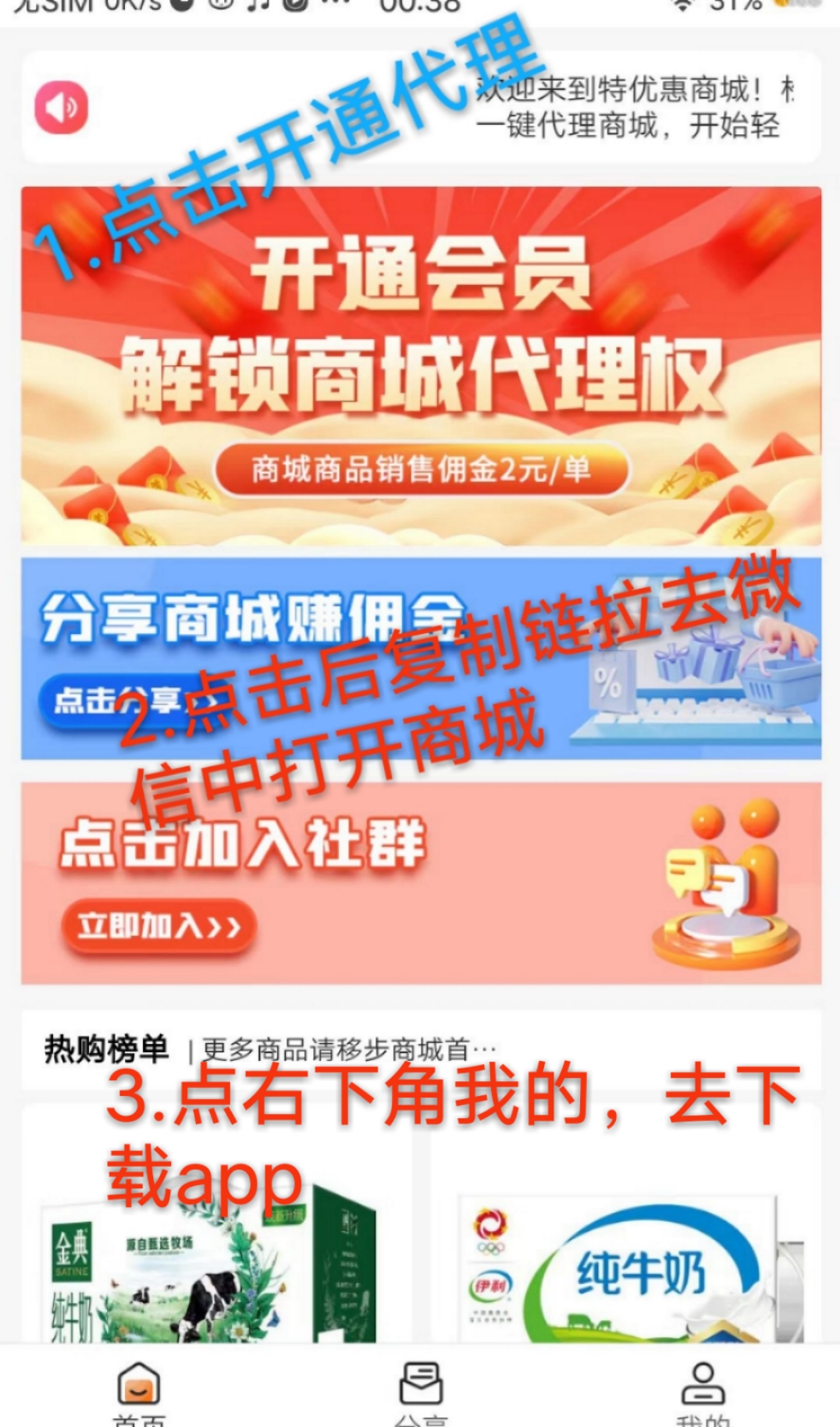Tap 立即加入 to join the community
The height and width of the screenshot is (1427, 840).
coord(158,927)
